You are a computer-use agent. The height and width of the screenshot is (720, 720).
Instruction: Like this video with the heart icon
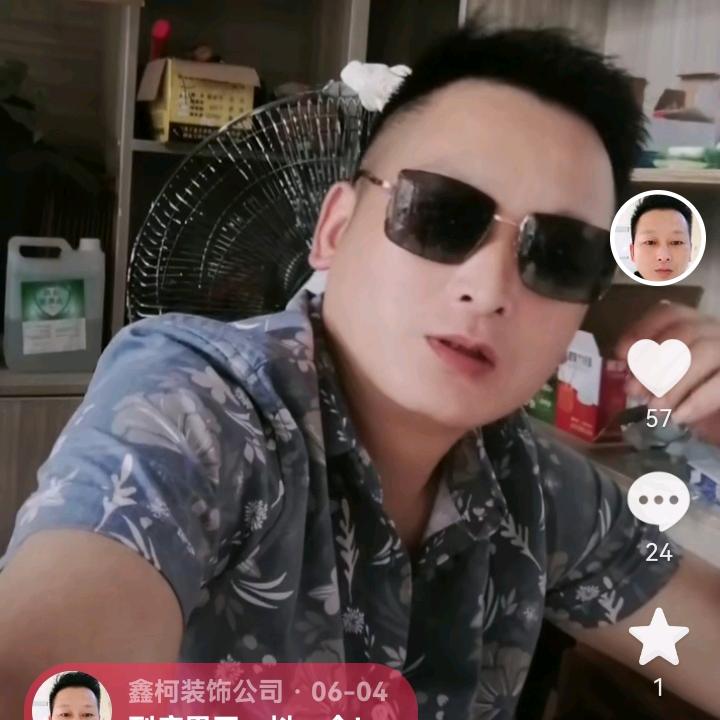pos(658,367)
